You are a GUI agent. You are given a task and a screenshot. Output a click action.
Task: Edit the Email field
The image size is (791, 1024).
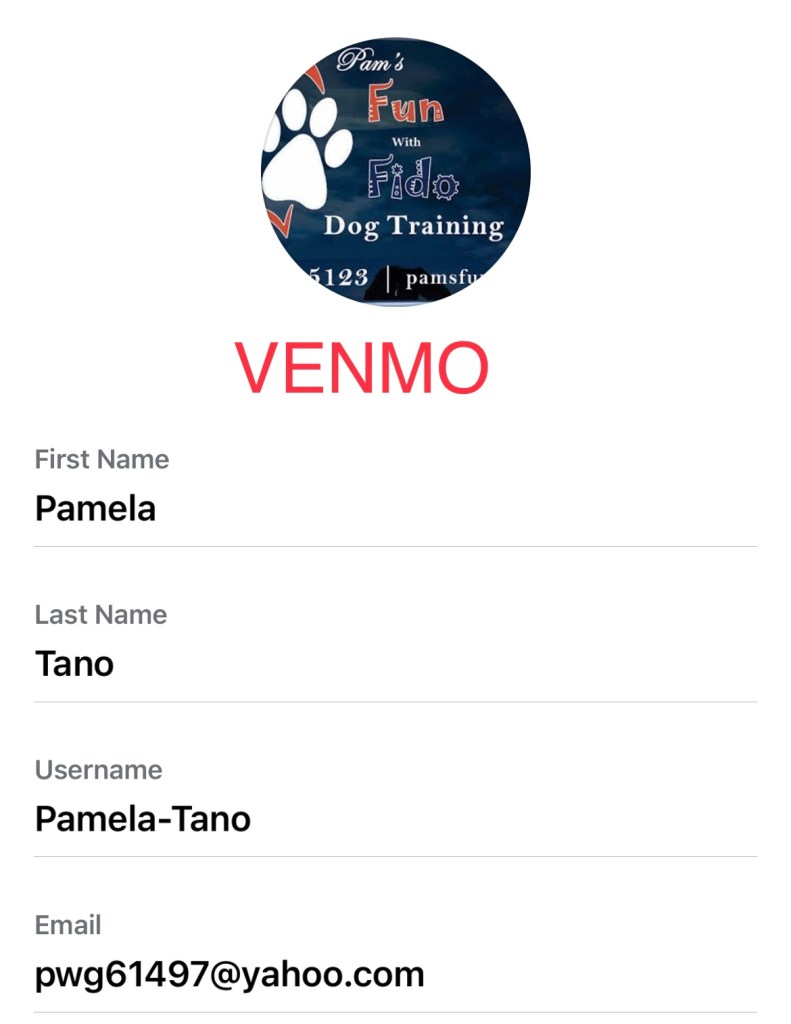click(x=395, y=974)
